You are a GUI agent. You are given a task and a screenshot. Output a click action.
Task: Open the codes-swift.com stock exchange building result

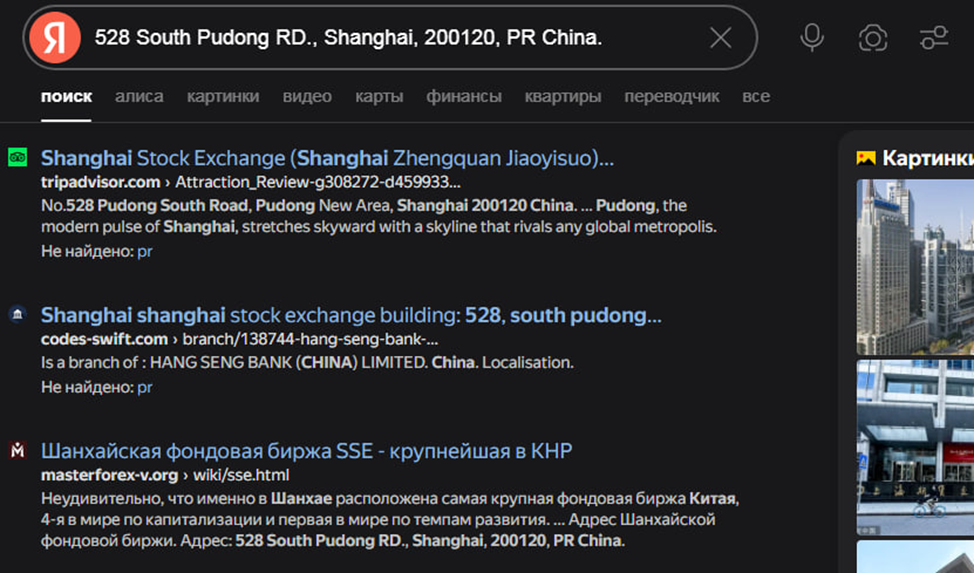[351, 316]
